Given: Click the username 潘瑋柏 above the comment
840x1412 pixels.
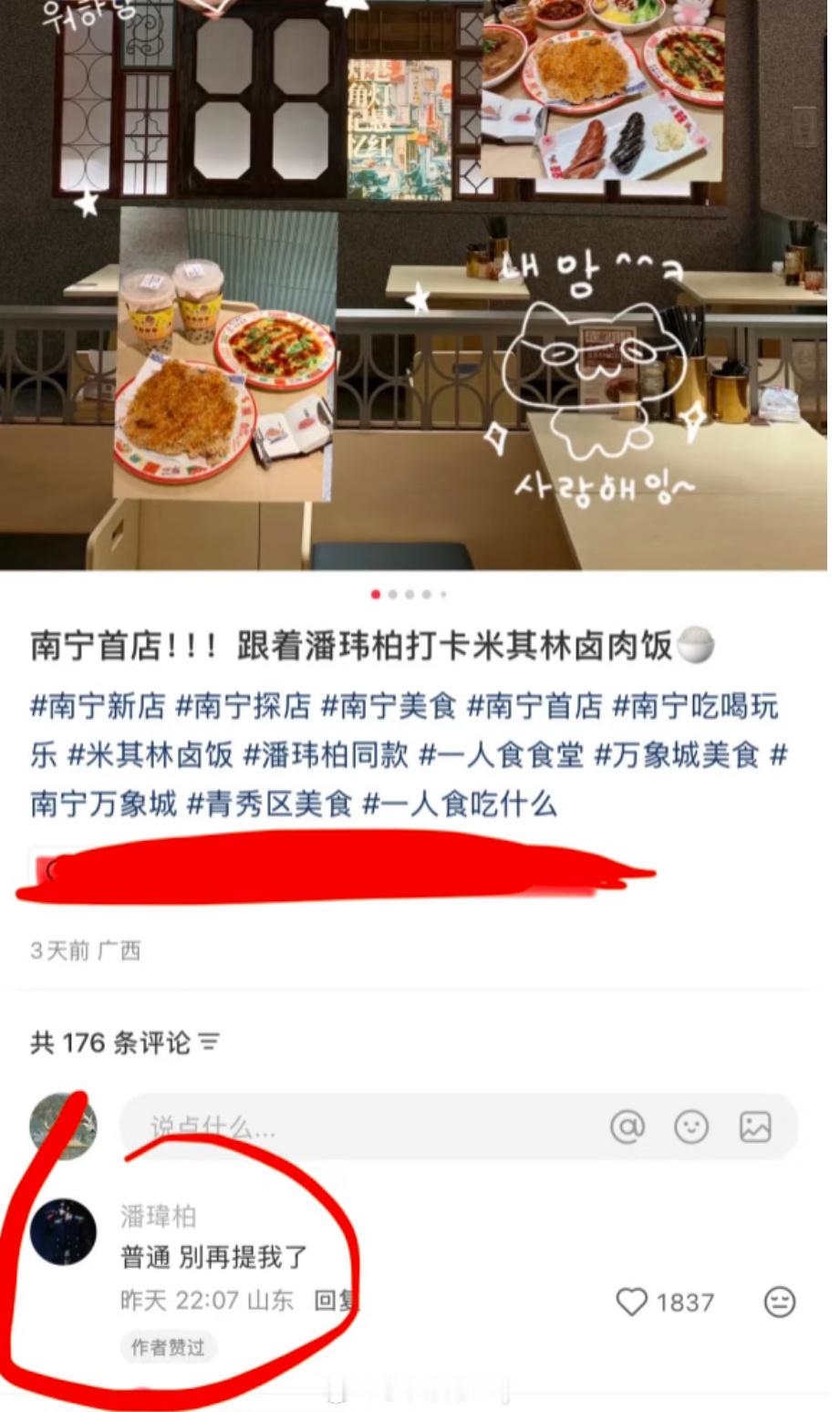Looking at the screenshot, I should pos(157,1213).
